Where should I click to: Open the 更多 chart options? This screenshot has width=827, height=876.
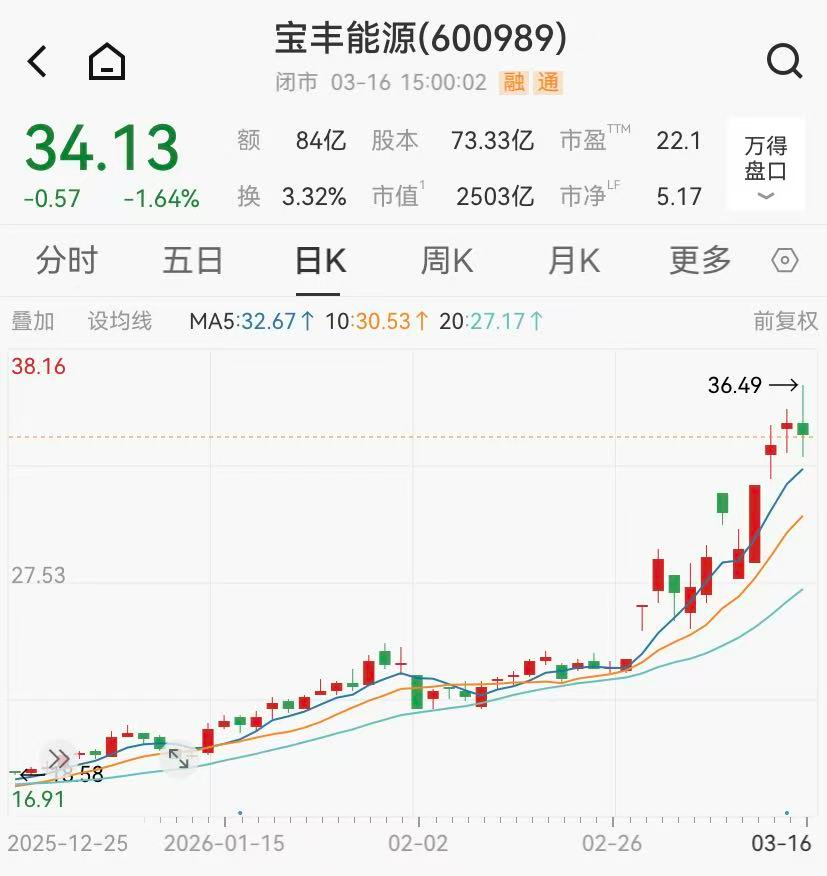pyautogui.click(x=700, y=261)
